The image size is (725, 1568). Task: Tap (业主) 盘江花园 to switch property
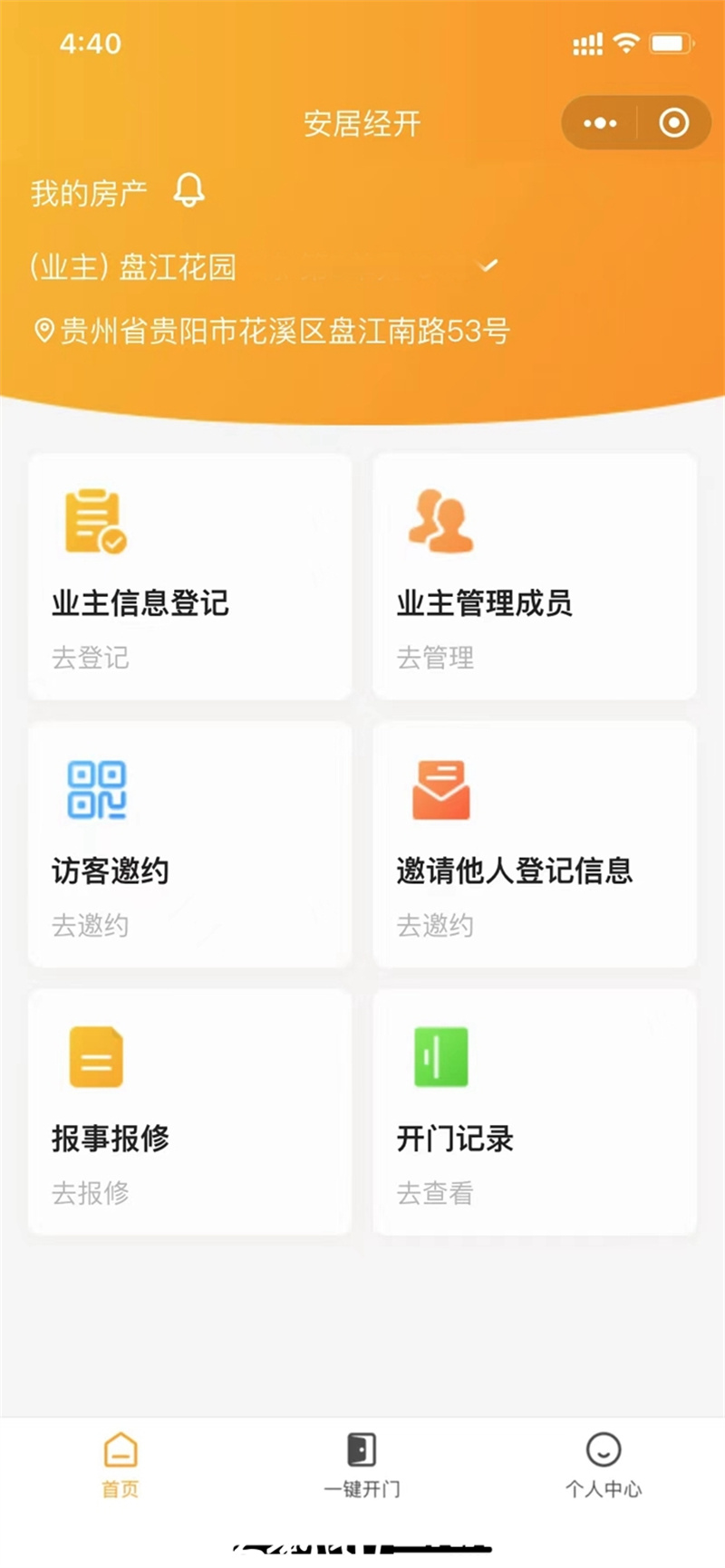click(x=131, y=267)
